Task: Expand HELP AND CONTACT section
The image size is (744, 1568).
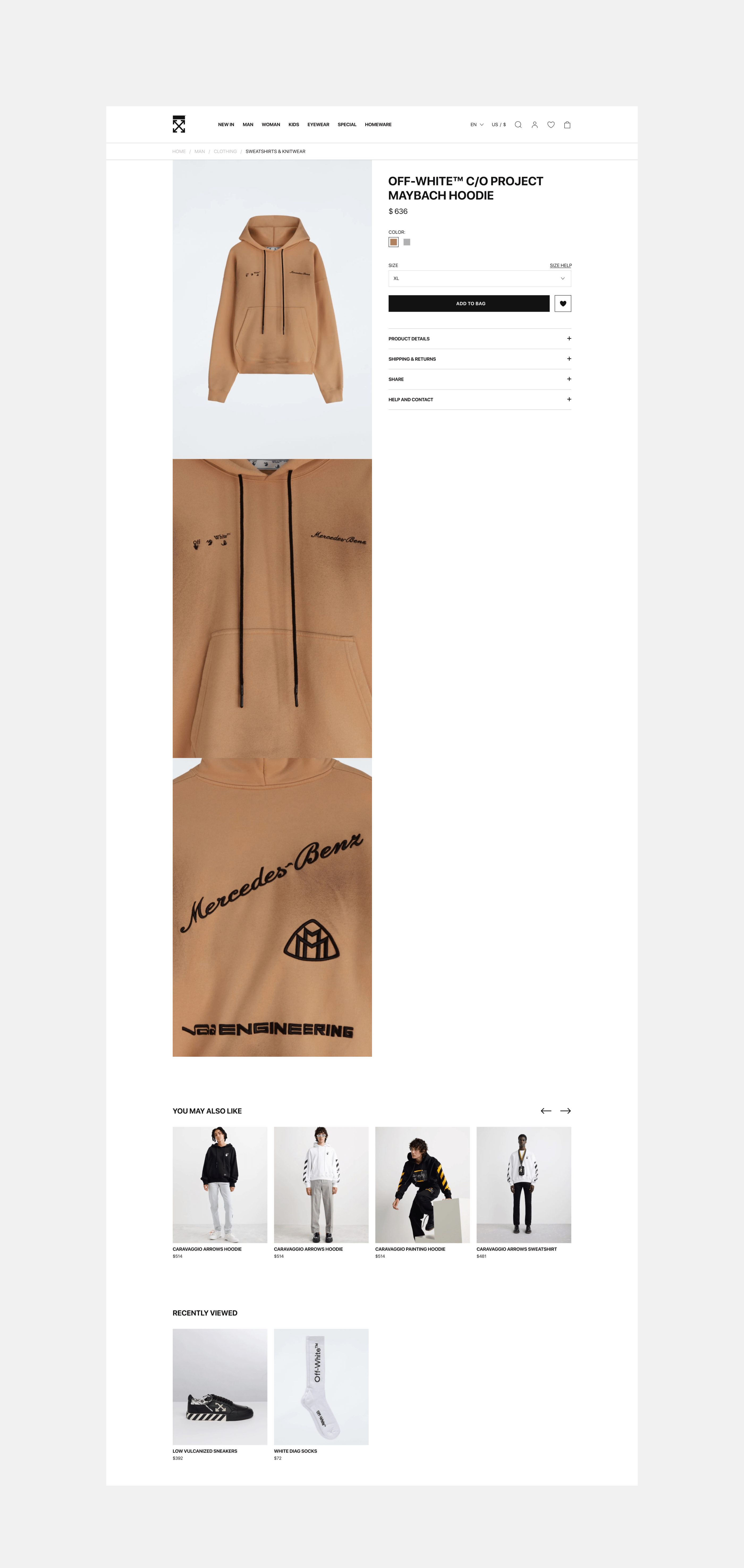Action: (479, 400)
